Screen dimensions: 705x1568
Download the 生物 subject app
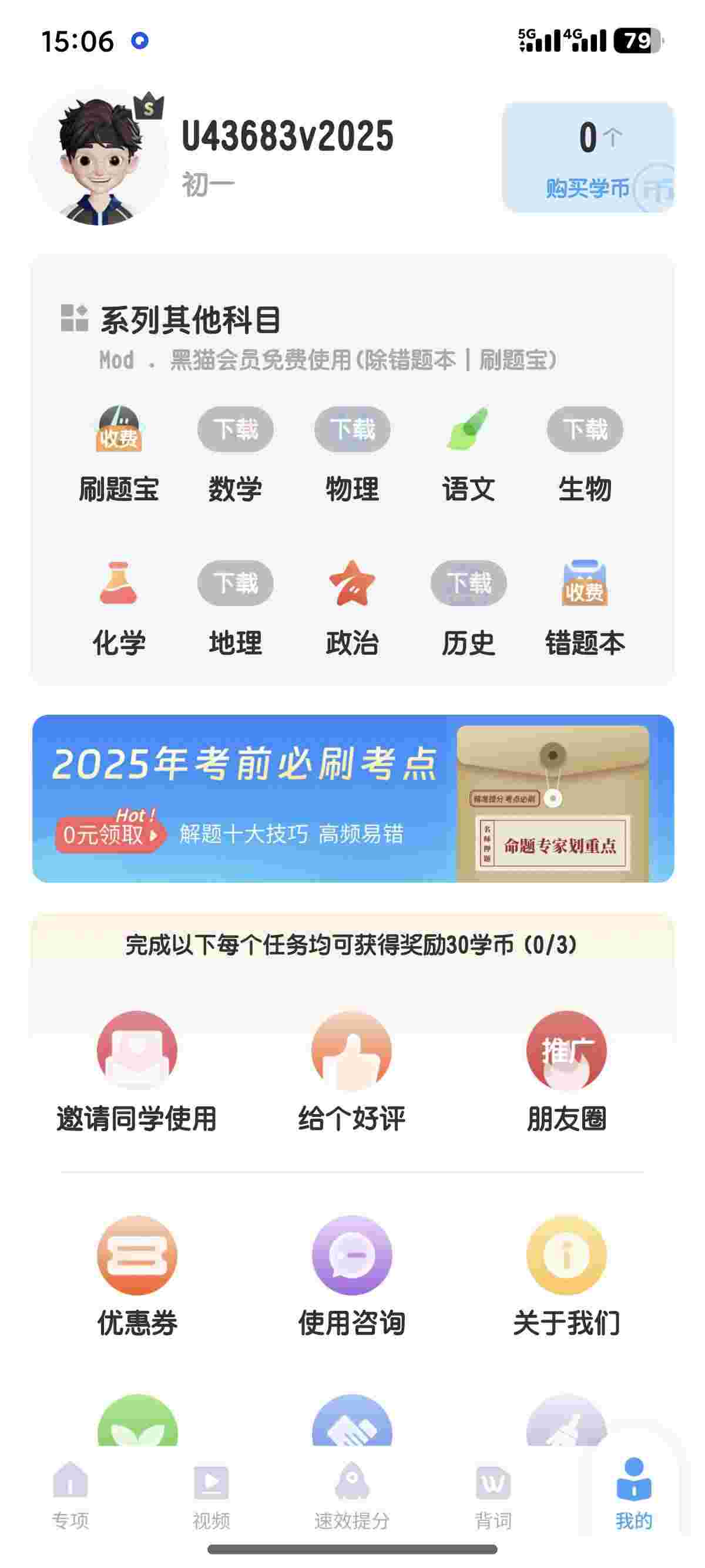pos(585,430)
